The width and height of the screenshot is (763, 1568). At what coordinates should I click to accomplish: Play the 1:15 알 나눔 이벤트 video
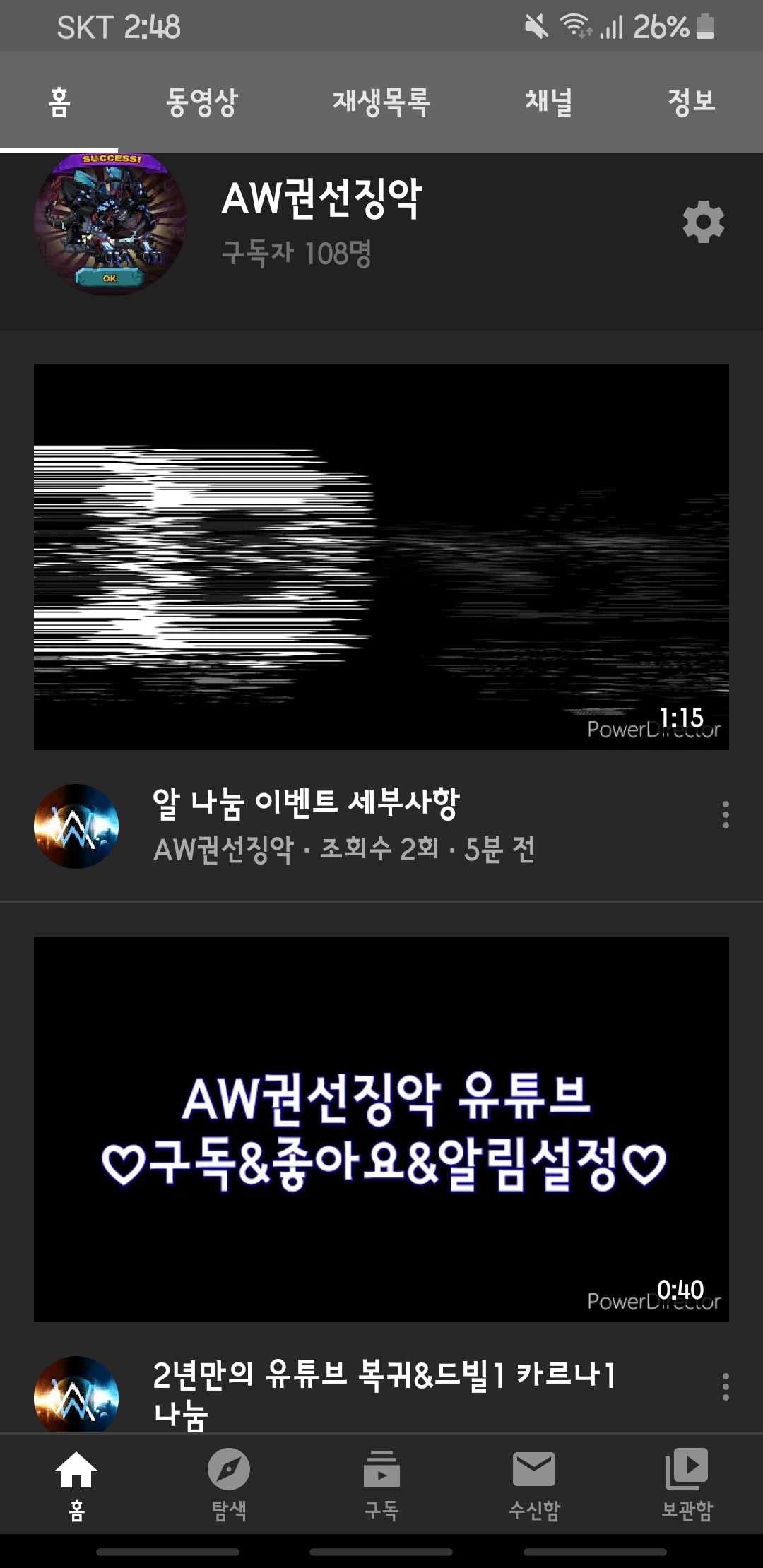tap(381, 557)
